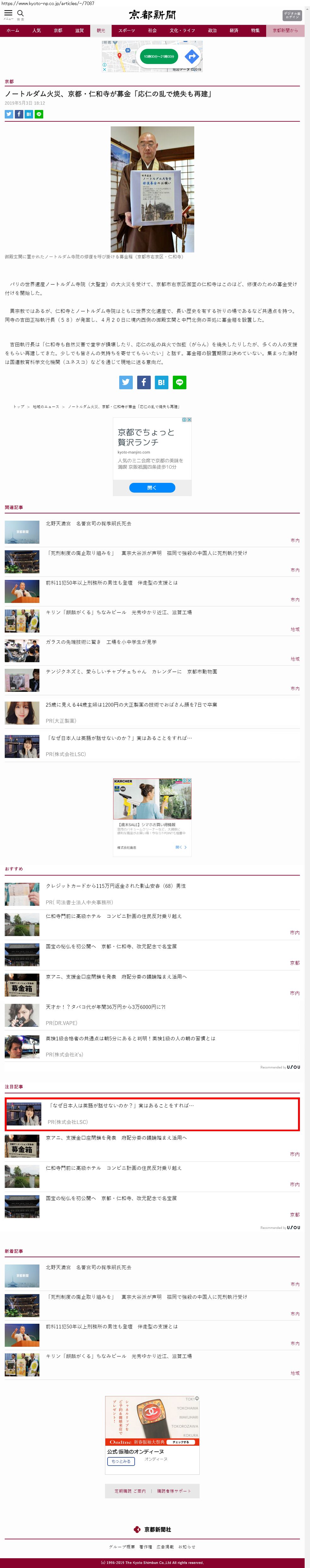Open 定期購読 ご案内 link
Image resolution: width=310 pixels, height=1568 pixels.
pos(130,1491)
